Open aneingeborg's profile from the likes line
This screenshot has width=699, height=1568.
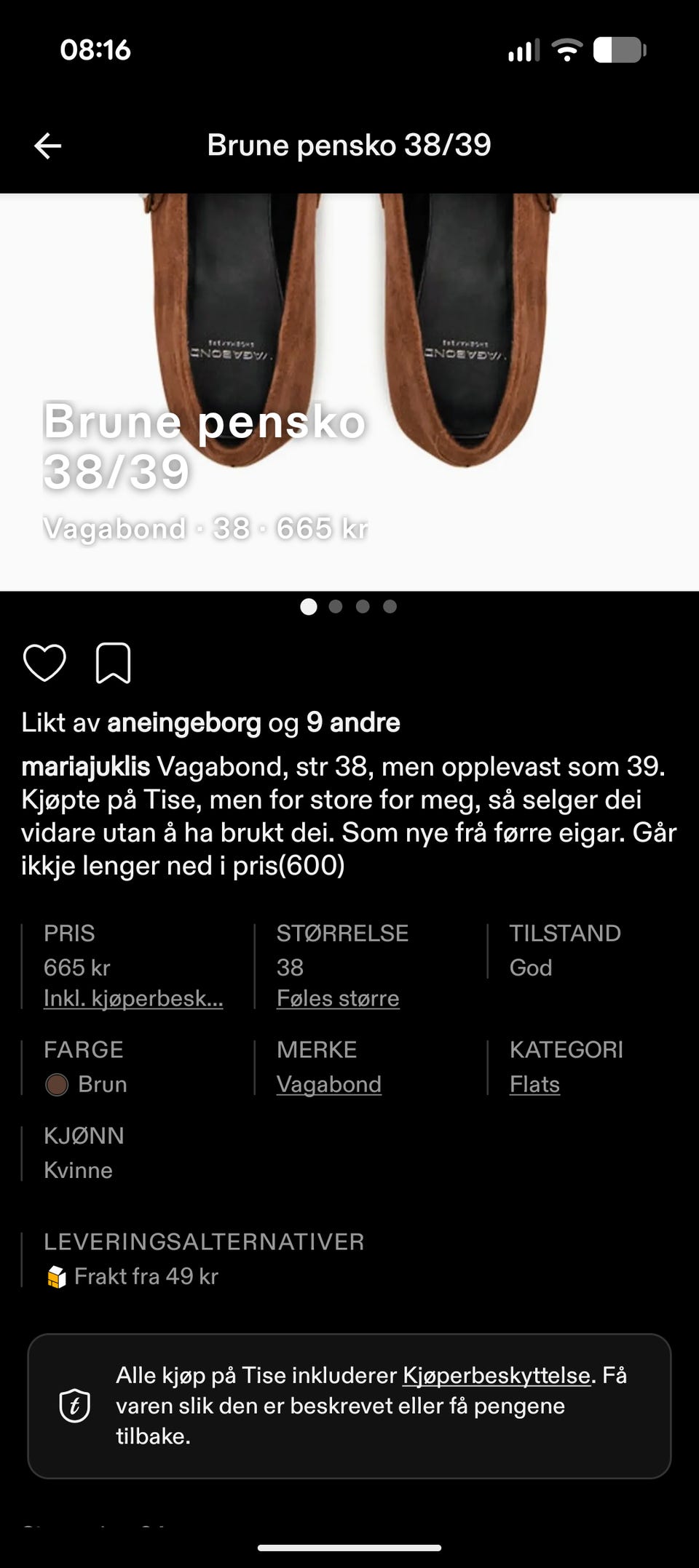point(184,723)
